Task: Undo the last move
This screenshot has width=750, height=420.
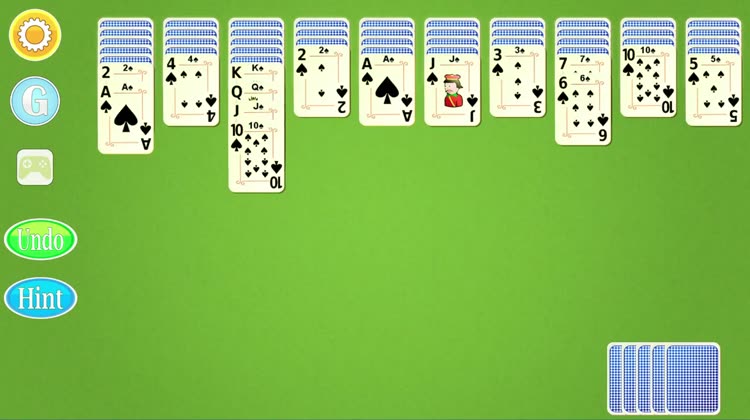Action: pyautogui.click(x=41, y=240)
